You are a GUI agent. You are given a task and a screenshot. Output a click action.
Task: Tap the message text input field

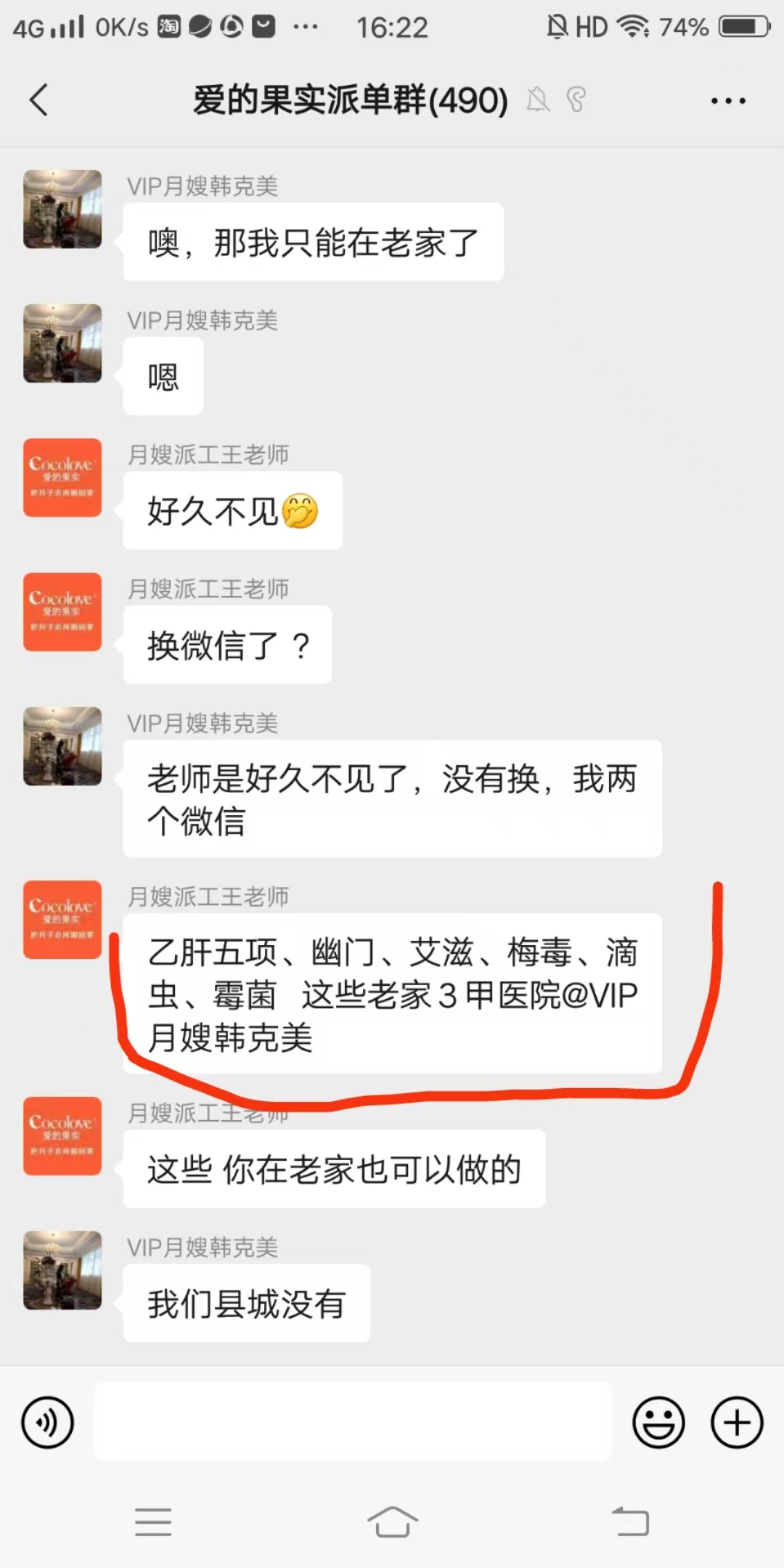click(x=353, y=1421)
